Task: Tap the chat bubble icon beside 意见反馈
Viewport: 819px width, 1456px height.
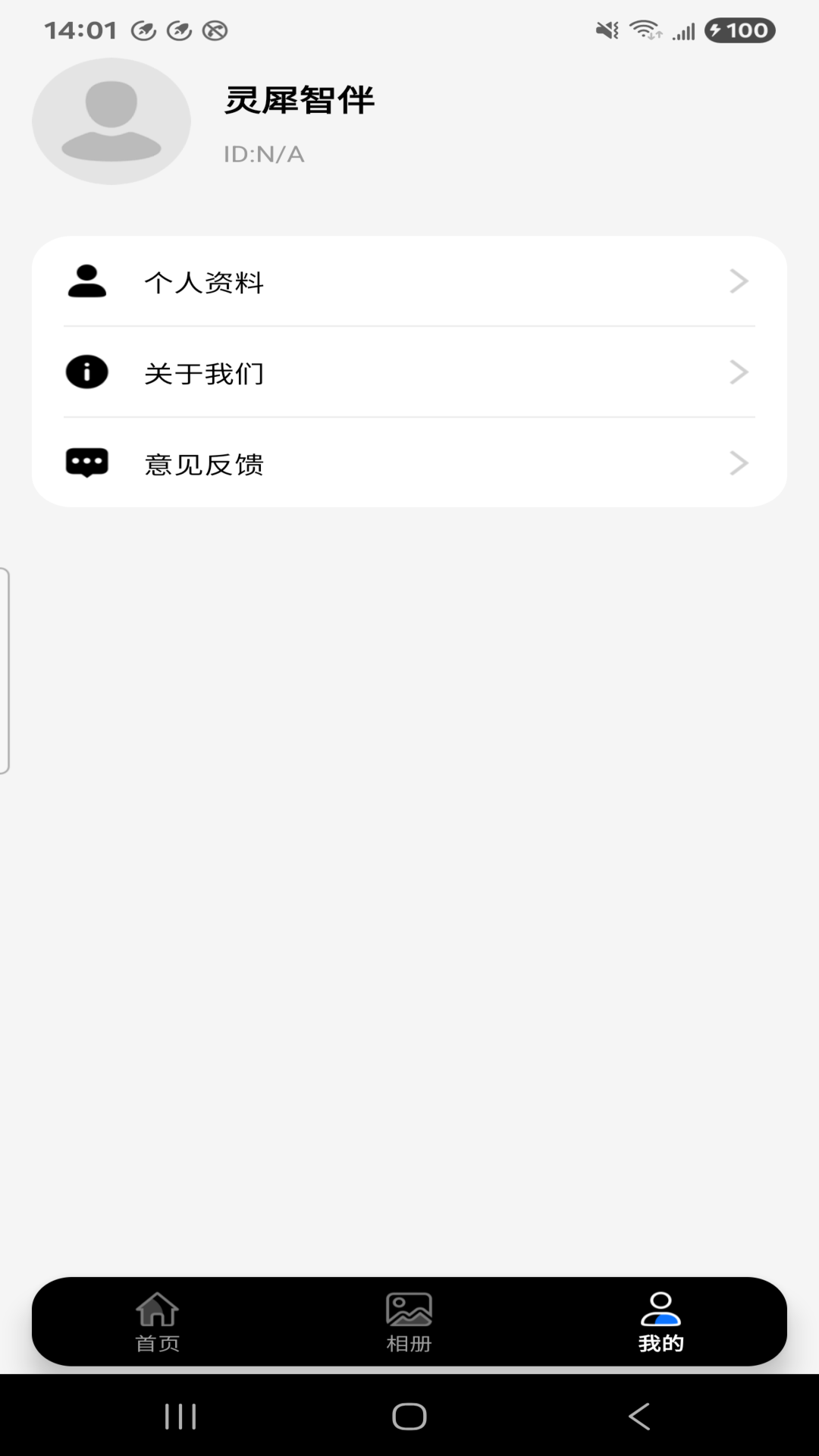Action: coord(86,463)
